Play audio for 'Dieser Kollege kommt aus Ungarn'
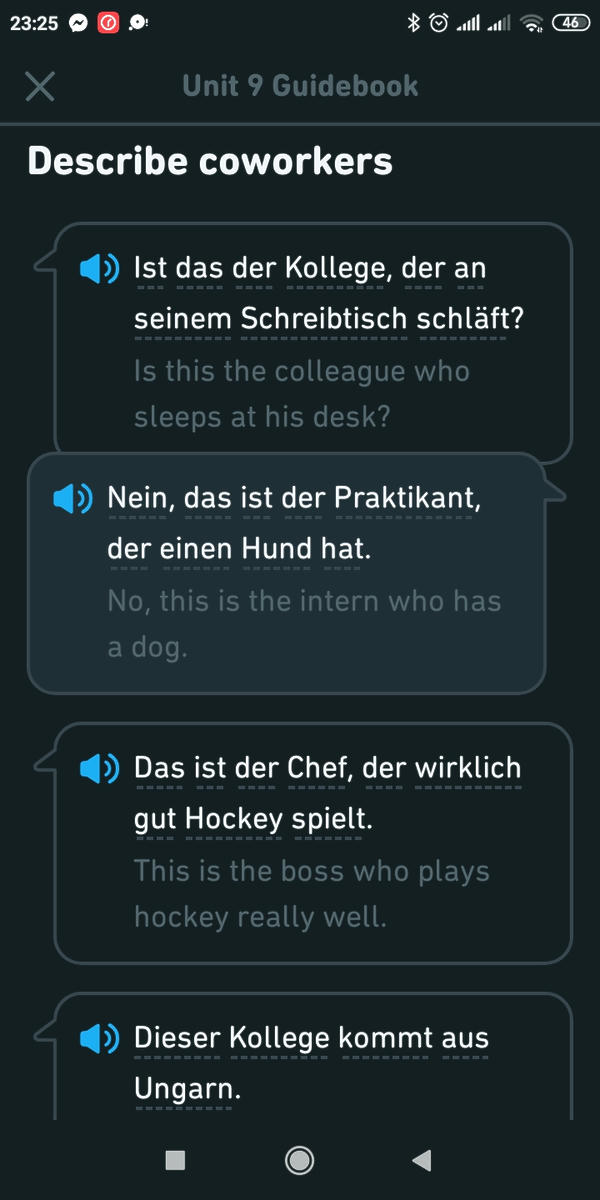 click(x=99, y=1039)
